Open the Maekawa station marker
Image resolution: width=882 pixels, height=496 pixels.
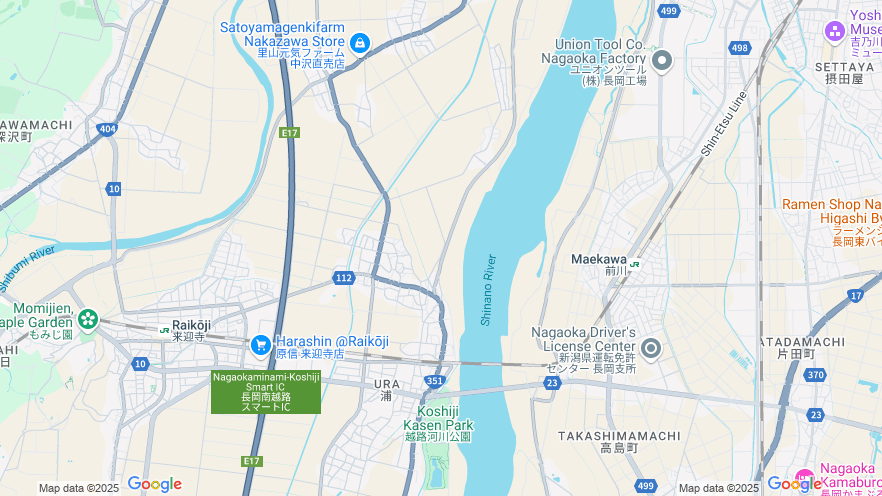[634, 265]
